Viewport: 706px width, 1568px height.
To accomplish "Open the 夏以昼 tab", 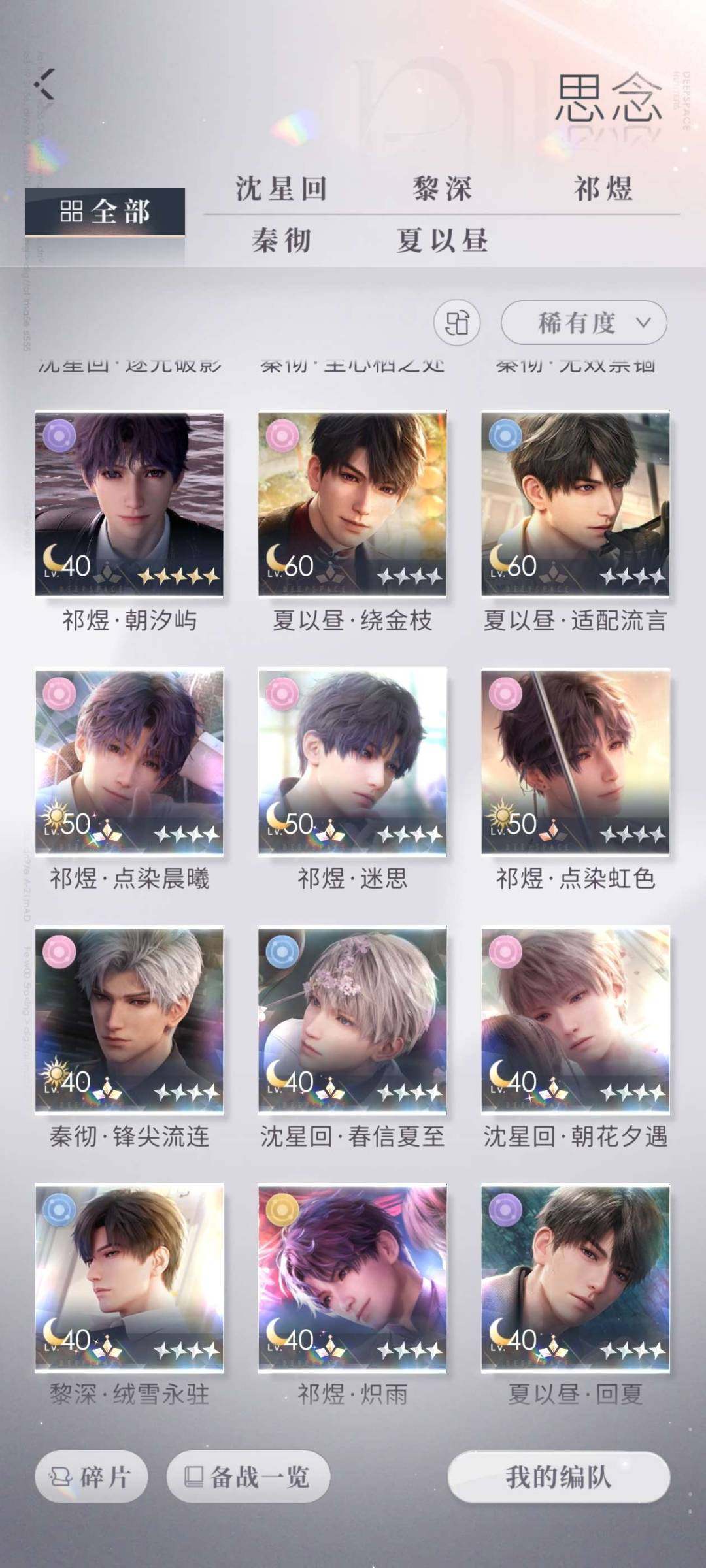I will pyautogui.click(x=442, y=240).
